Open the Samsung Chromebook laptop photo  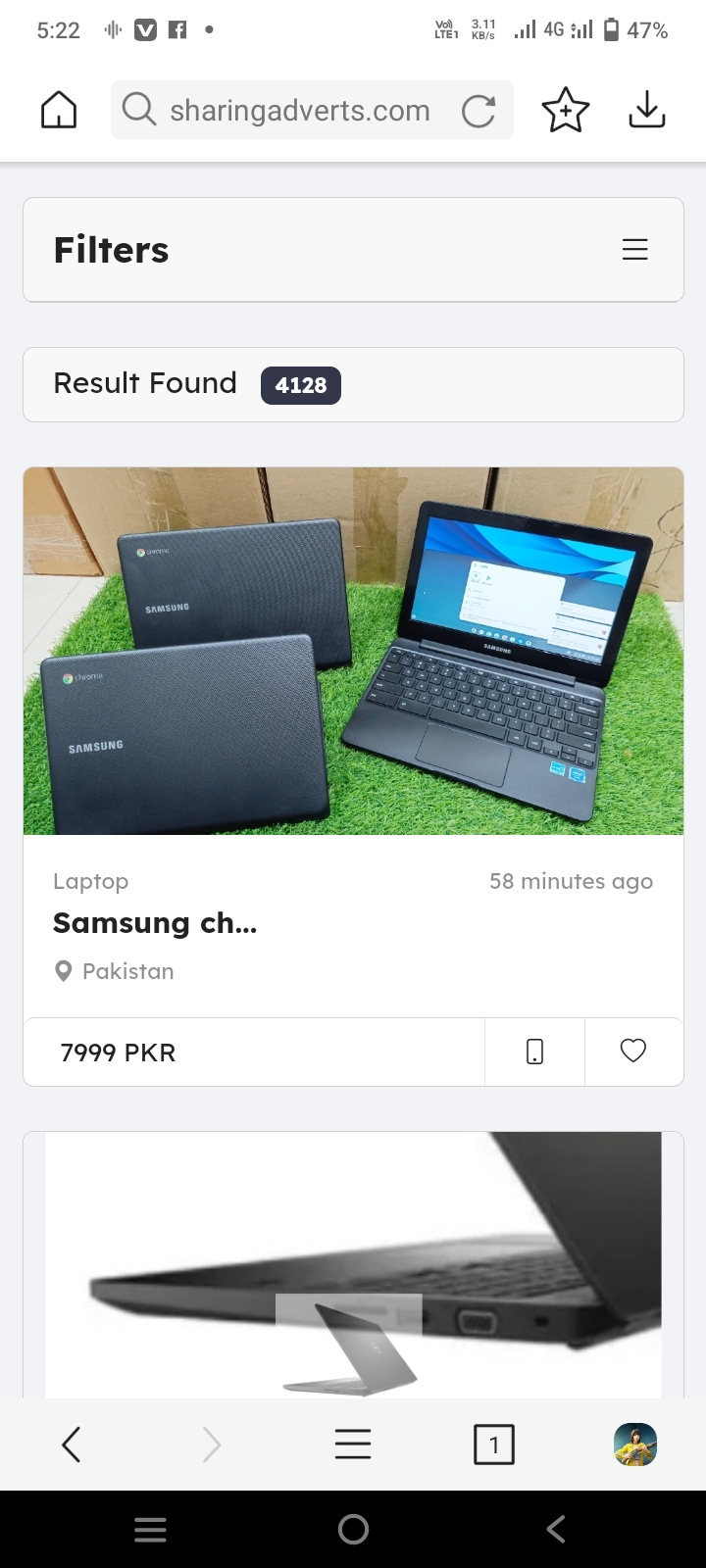click(353, 651)
